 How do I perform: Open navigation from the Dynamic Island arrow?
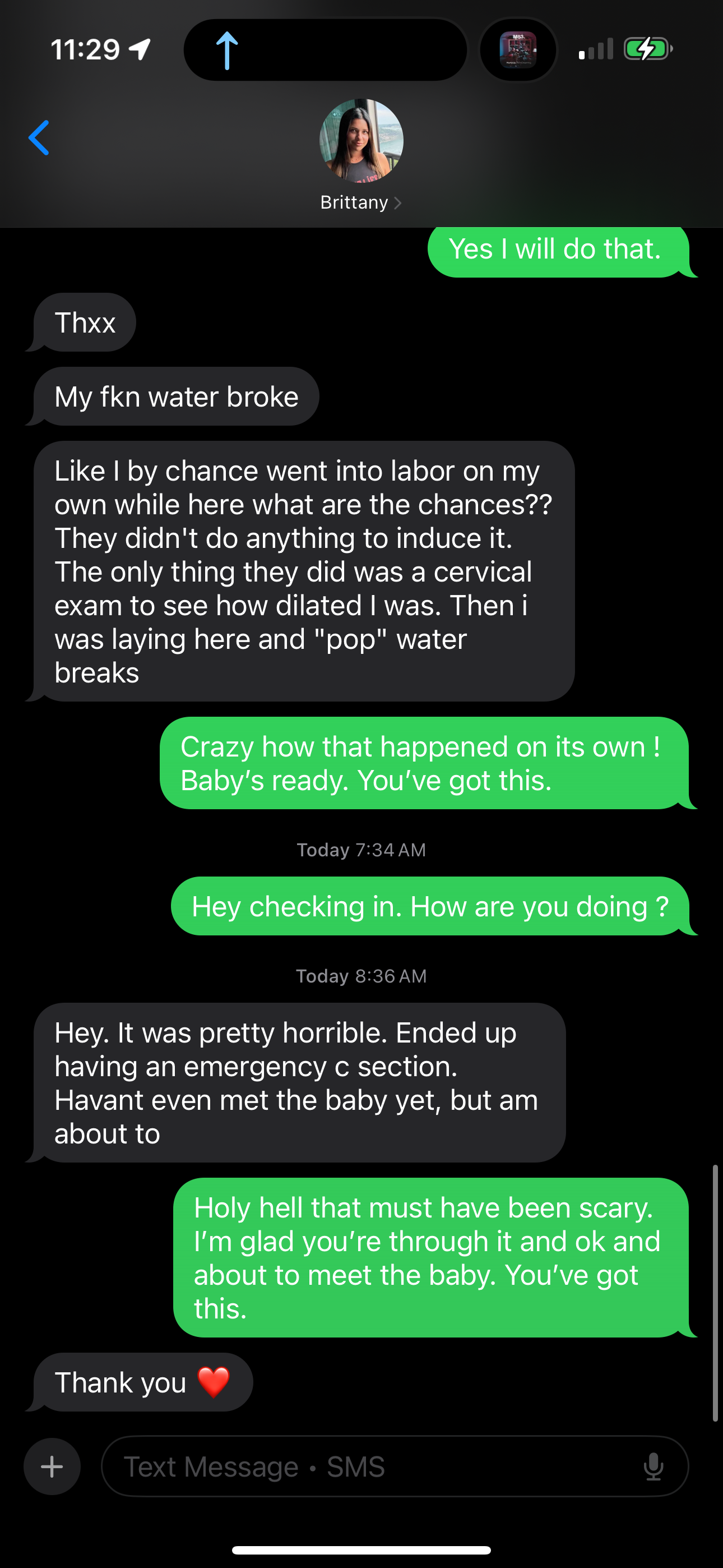tap(227, 50)
